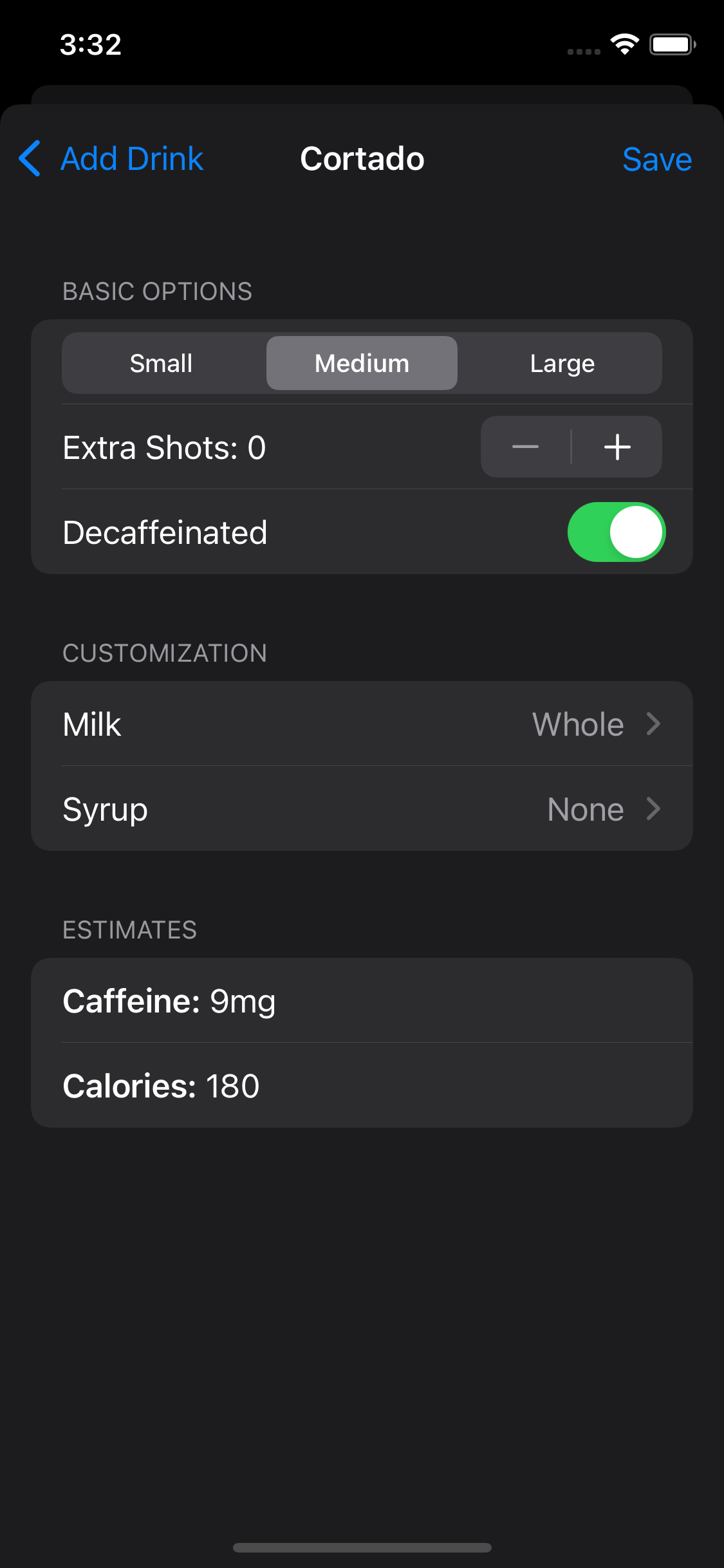Expand the Milk customization options
The width and height of the screenshot is (724, 1568).
pyautogui.click(x=362, y=723)
